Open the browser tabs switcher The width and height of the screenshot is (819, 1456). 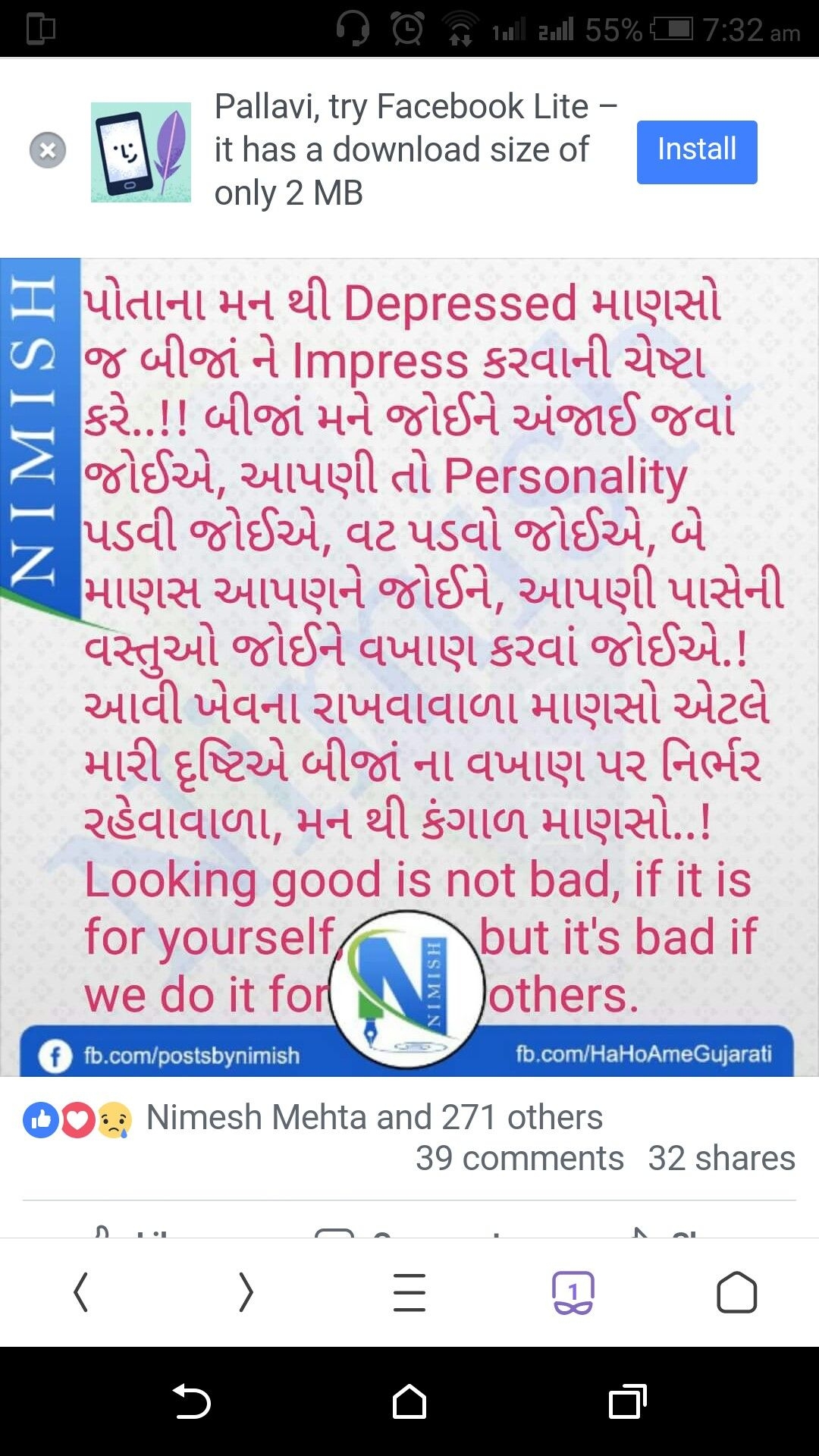point(573,1292)
